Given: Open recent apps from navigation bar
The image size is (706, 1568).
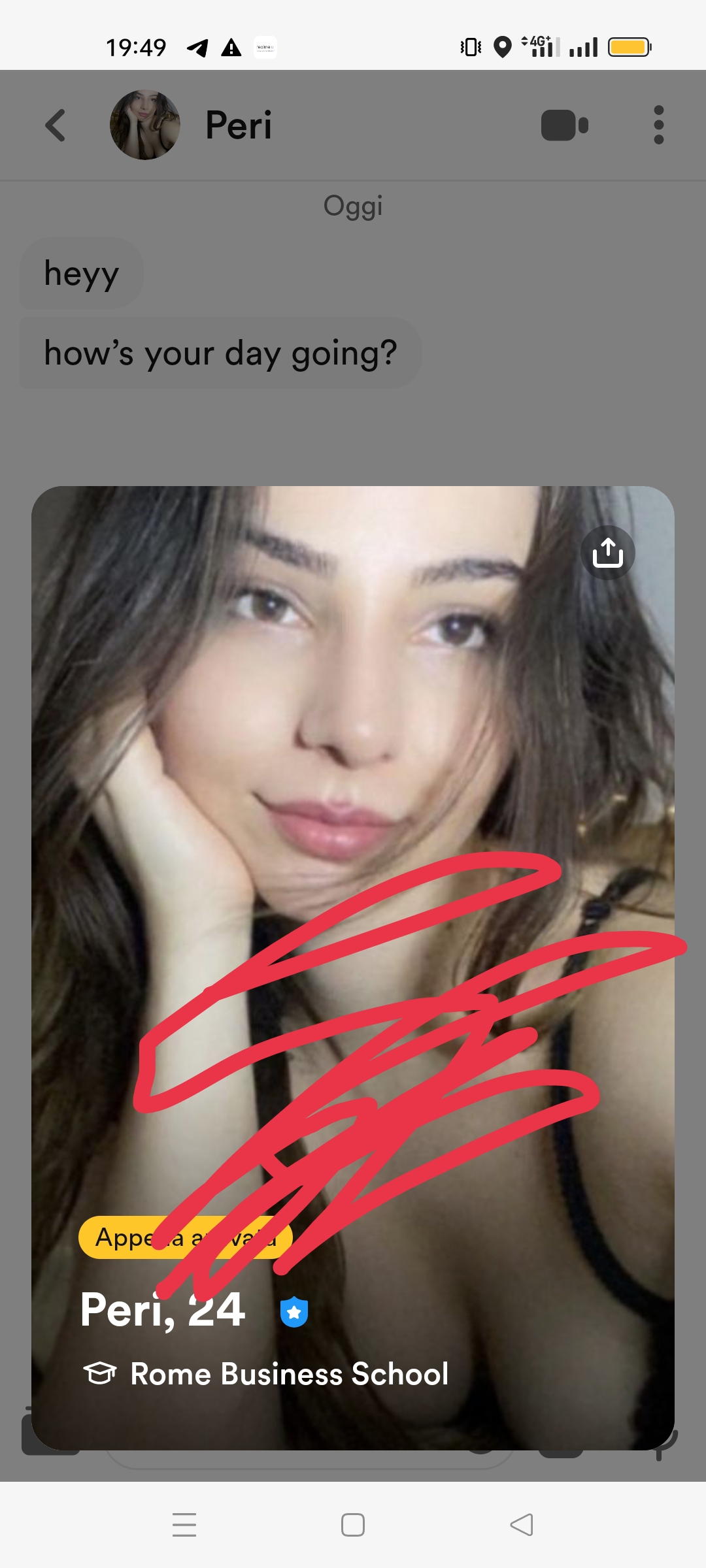Looking at the screenshot, I should point(184,1525).
